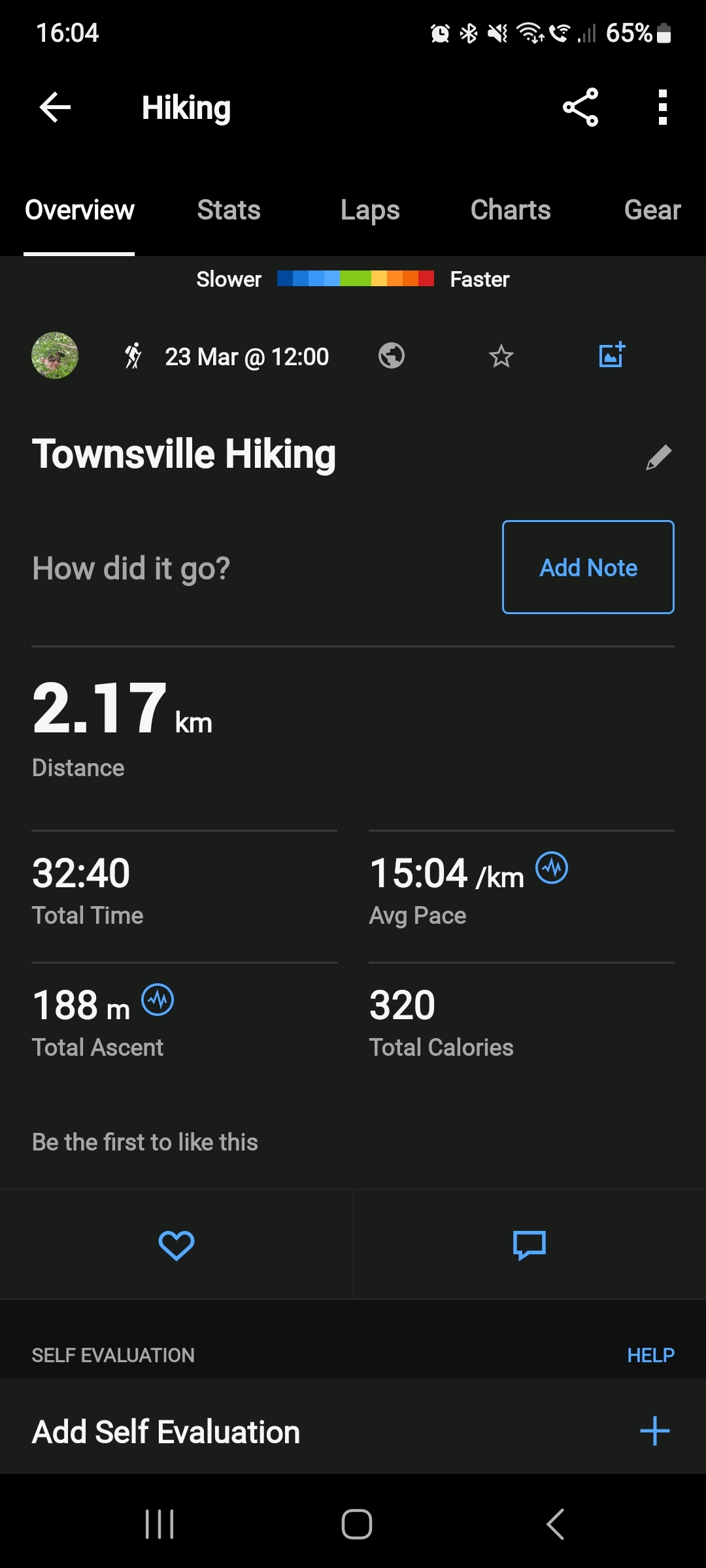
Task: Go back using the top arrow
Action: tap(55, 107)
